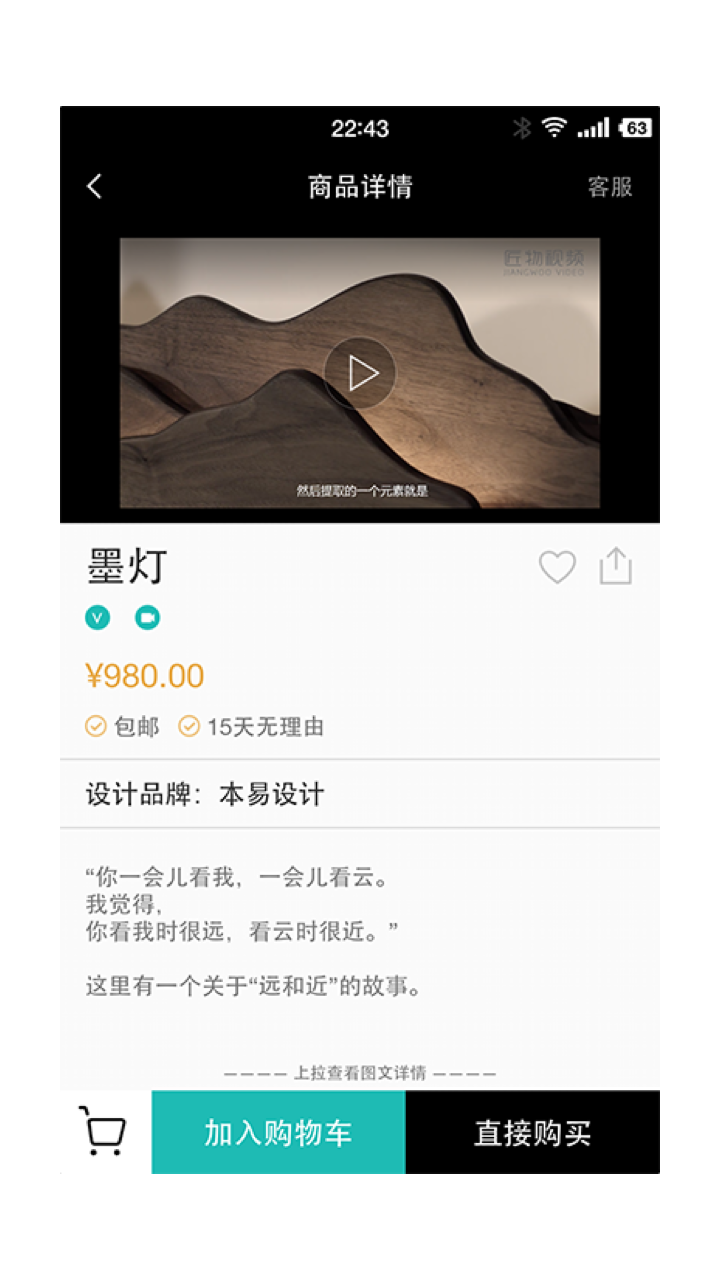
Task: Buy now with 直接购买
Action: tap(532, 1132)
